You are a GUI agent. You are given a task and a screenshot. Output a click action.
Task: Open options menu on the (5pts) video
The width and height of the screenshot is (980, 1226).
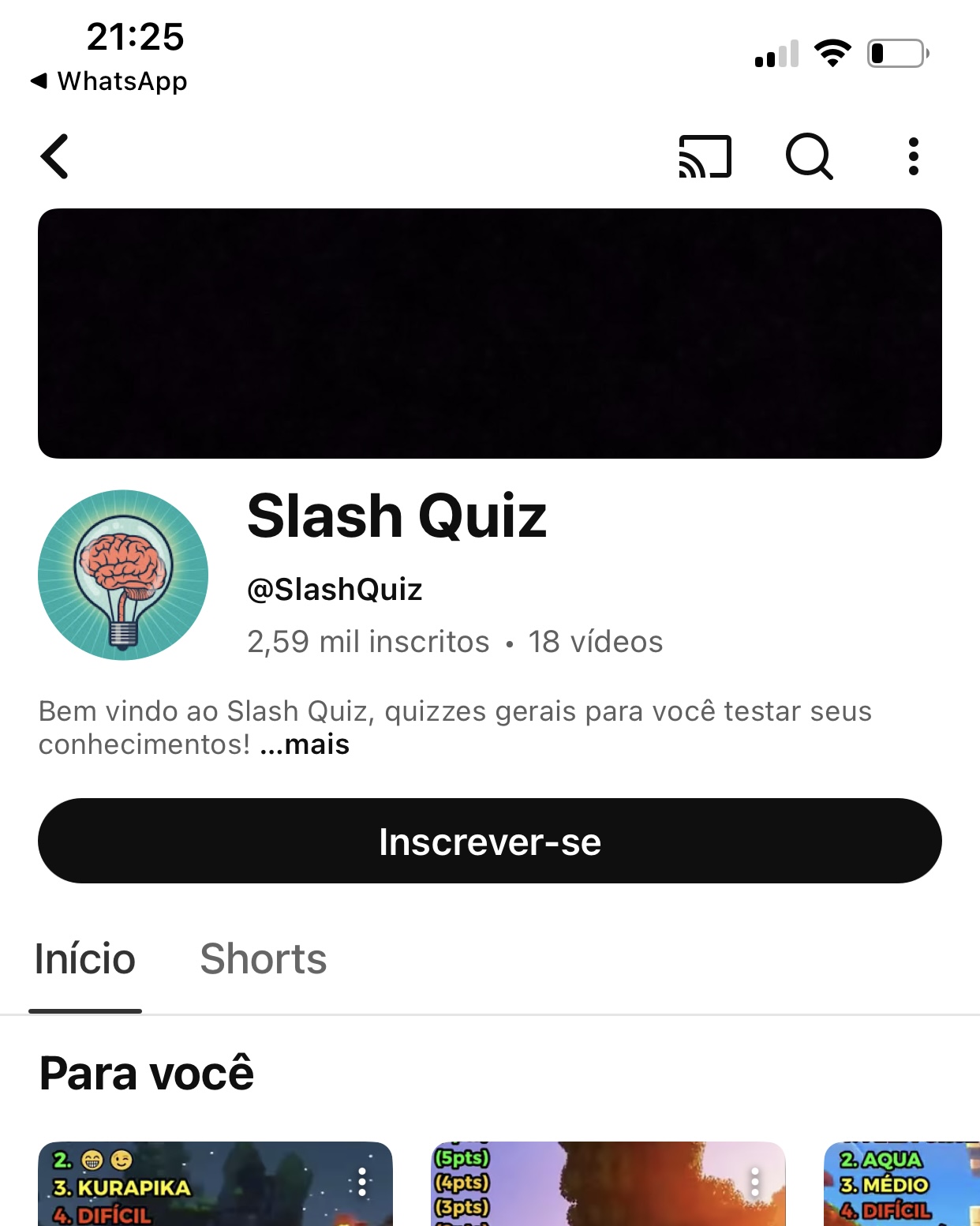click(755, 1182)
